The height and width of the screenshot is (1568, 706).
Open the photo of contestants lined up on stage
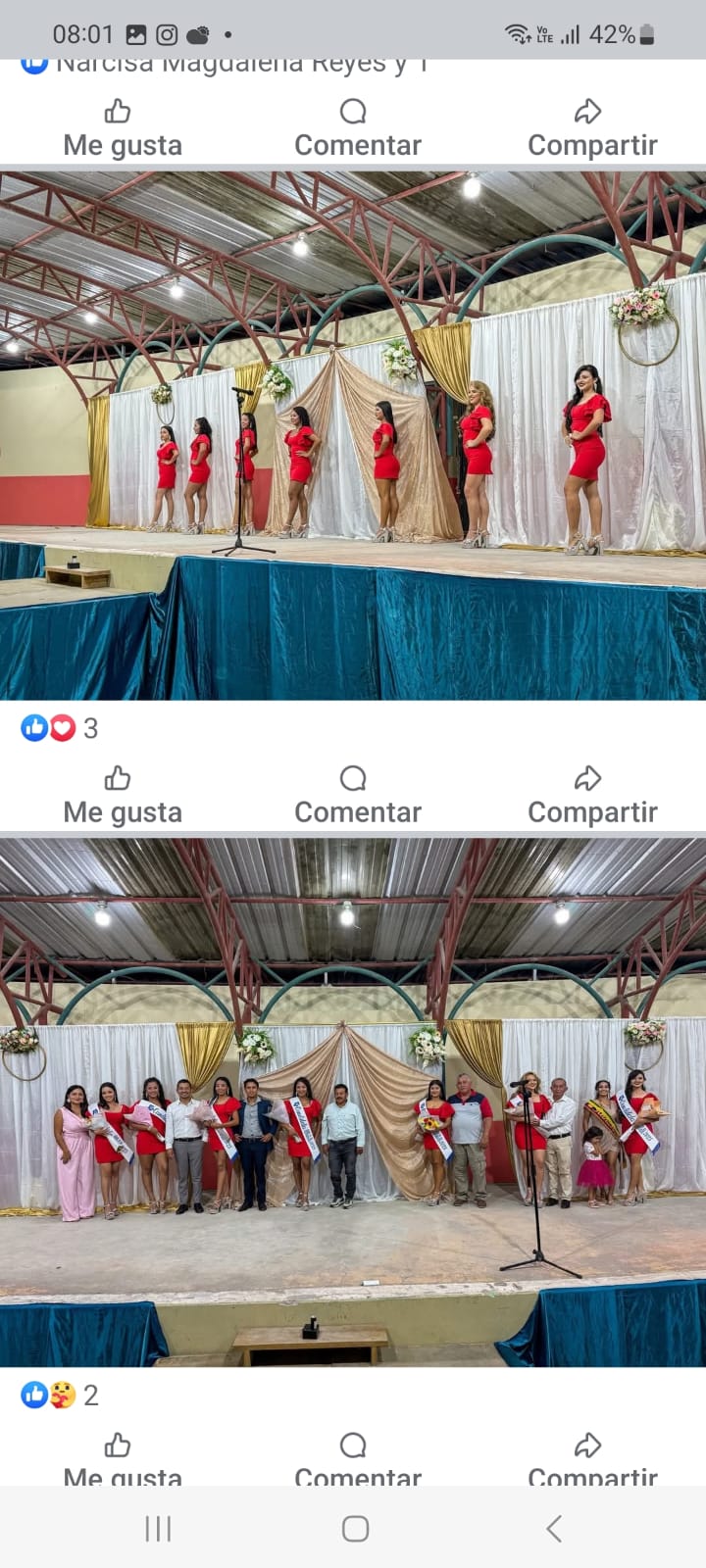(x=353, y=436)
